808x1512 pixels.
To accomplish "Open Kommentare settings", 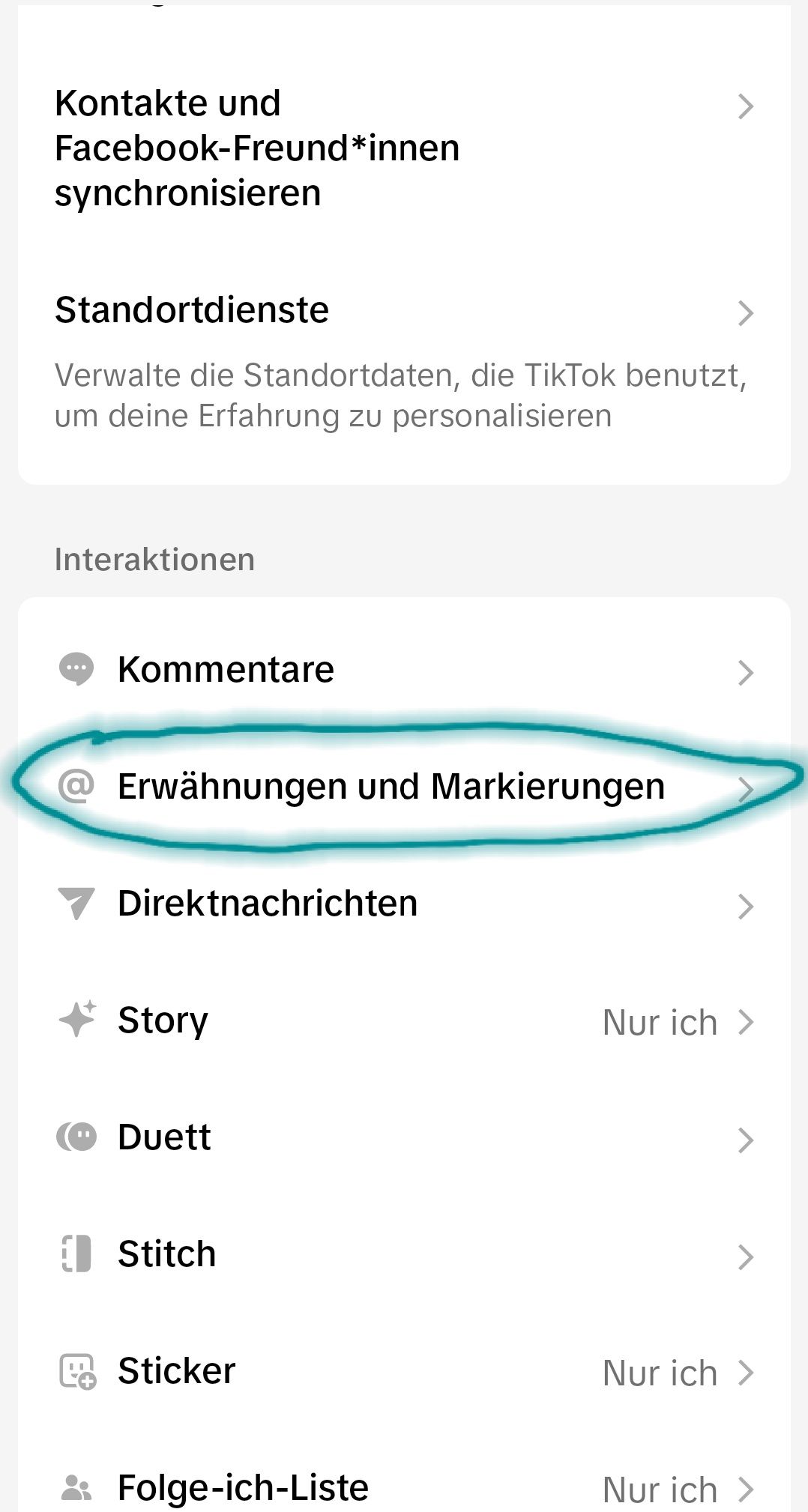I will pyautogui.click(x=405, y=670).
